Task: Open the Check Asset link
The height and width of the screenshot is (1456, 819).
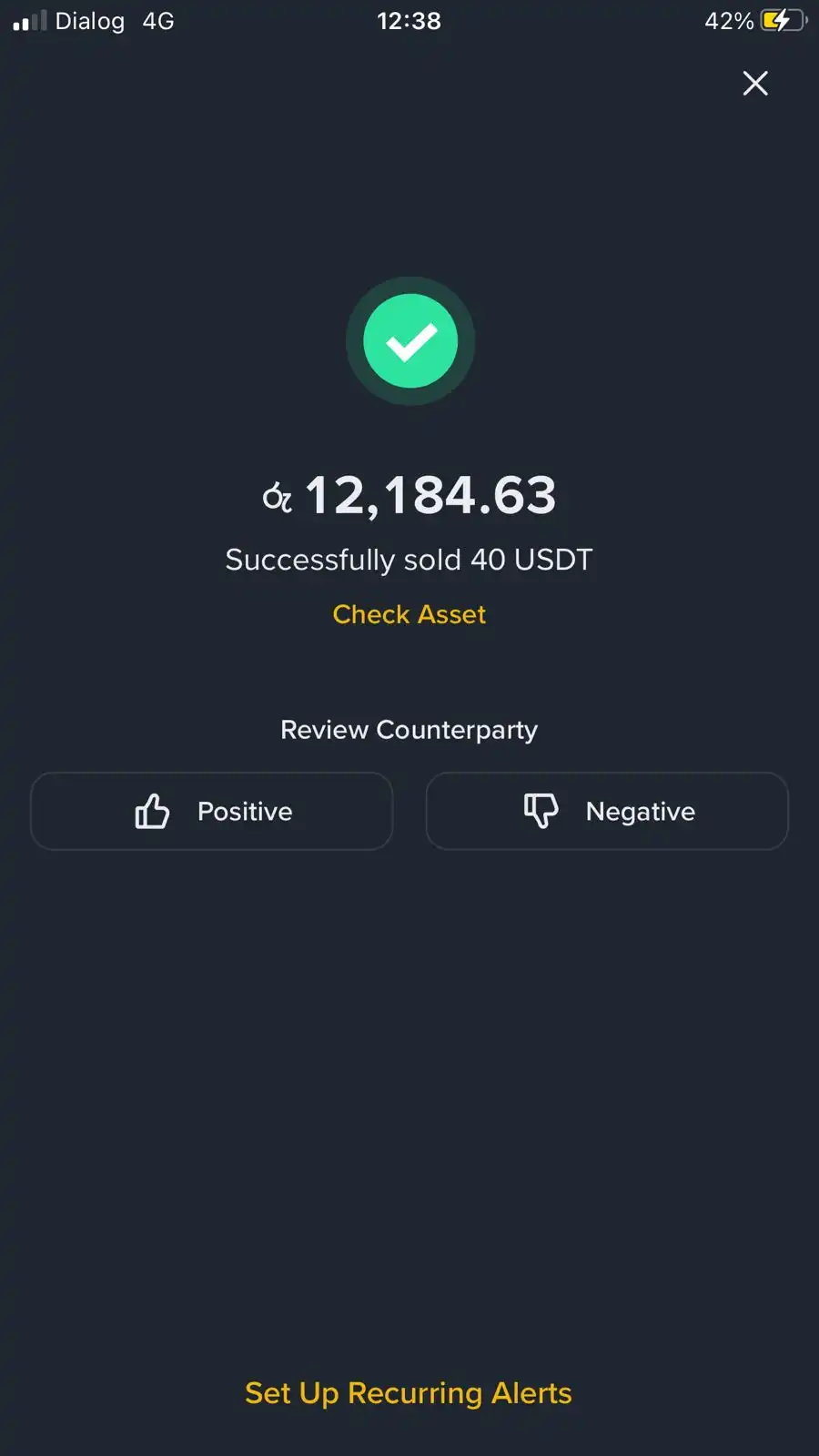Action: (409, 614)
